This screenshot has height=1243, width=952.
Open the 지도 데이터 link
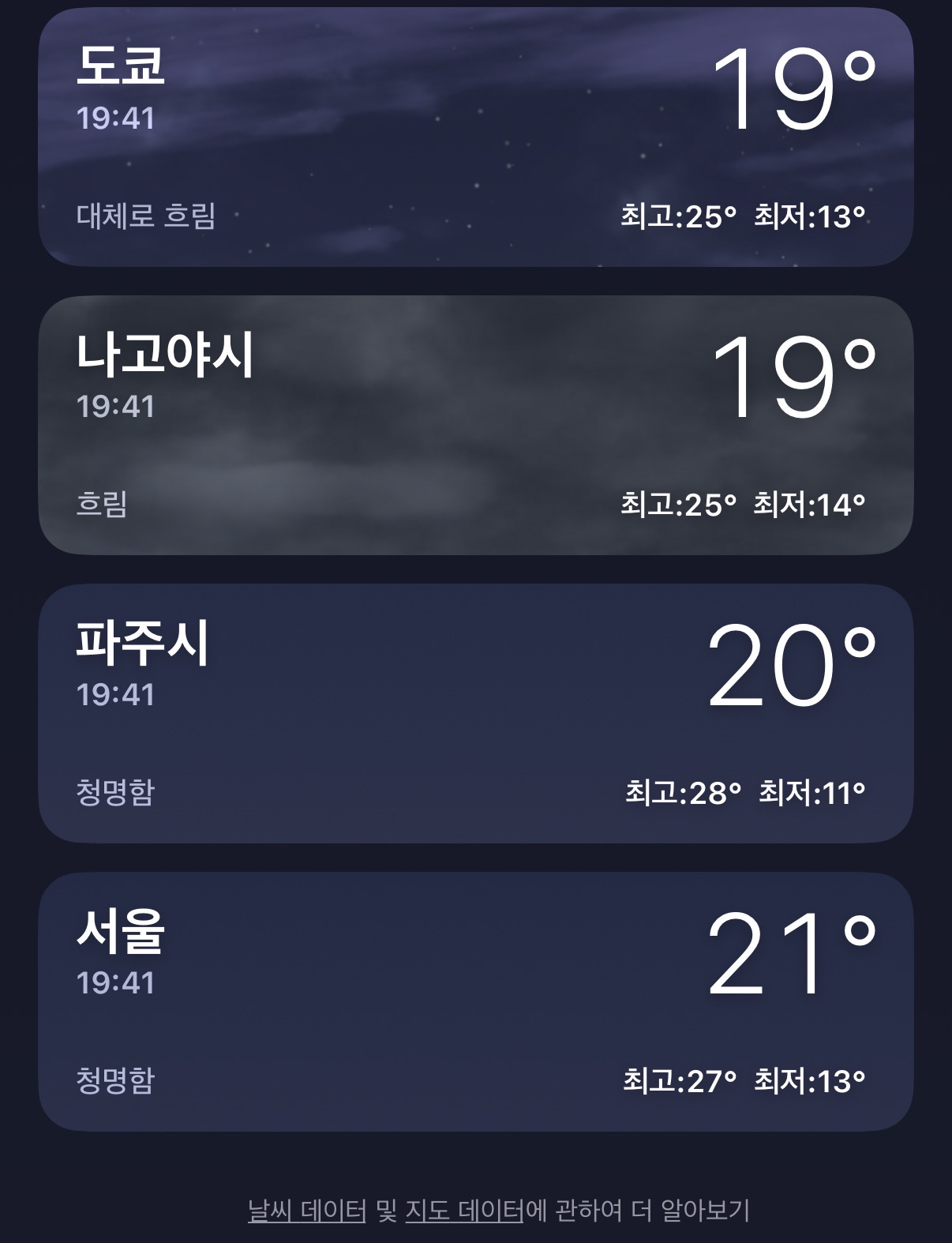pos(464,1210)
